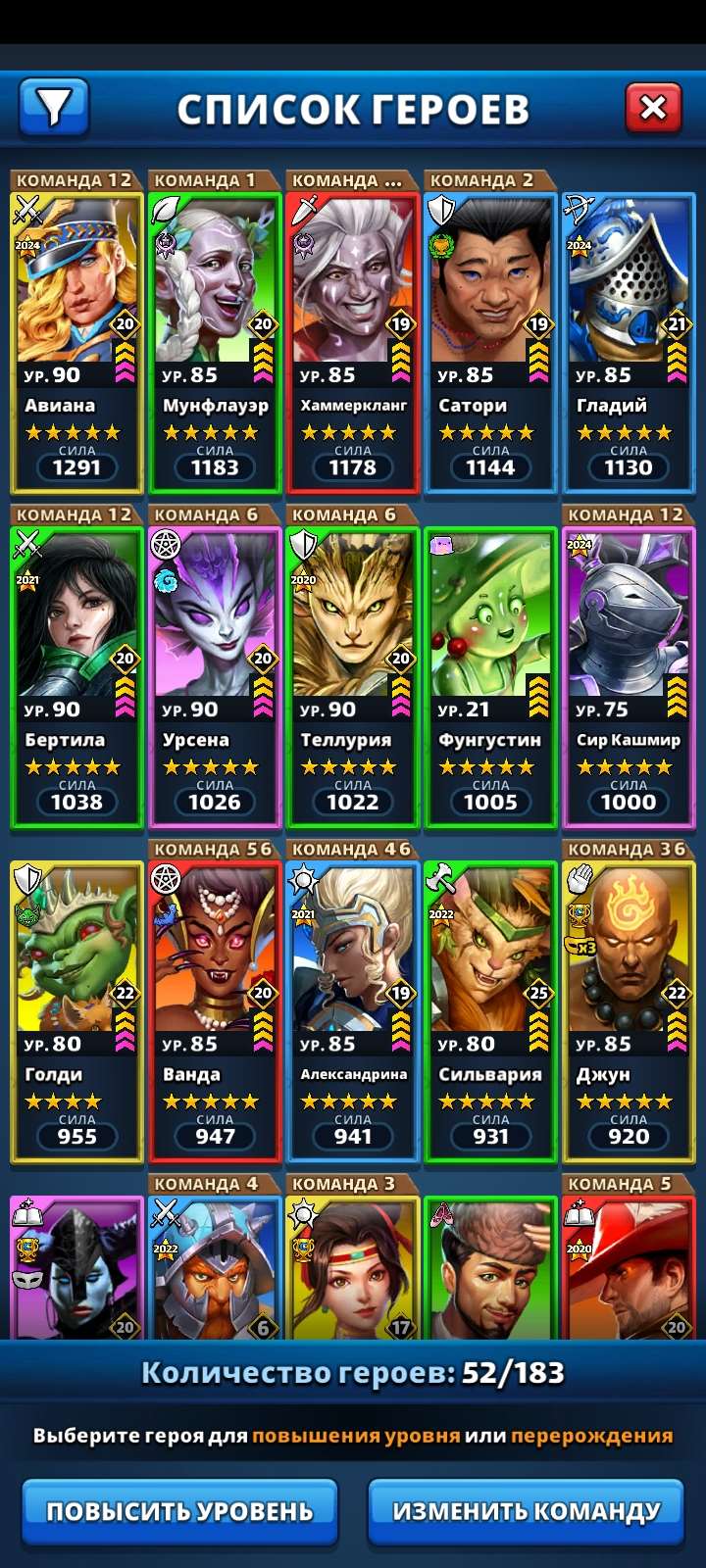This screenshot has width=706, height=1568.
Task: Select the Урсена hero card
Action: click(215, 678)
